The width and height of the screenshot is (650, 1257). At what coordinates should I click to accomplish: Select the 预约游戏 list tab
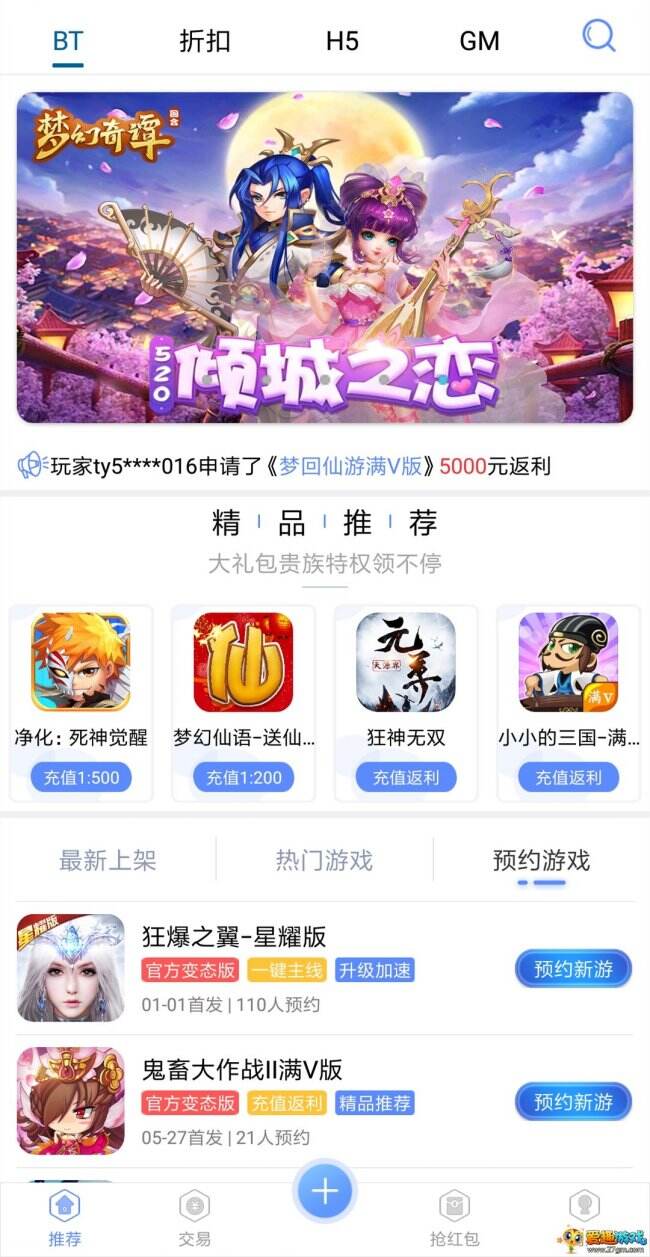pos(541,860)
